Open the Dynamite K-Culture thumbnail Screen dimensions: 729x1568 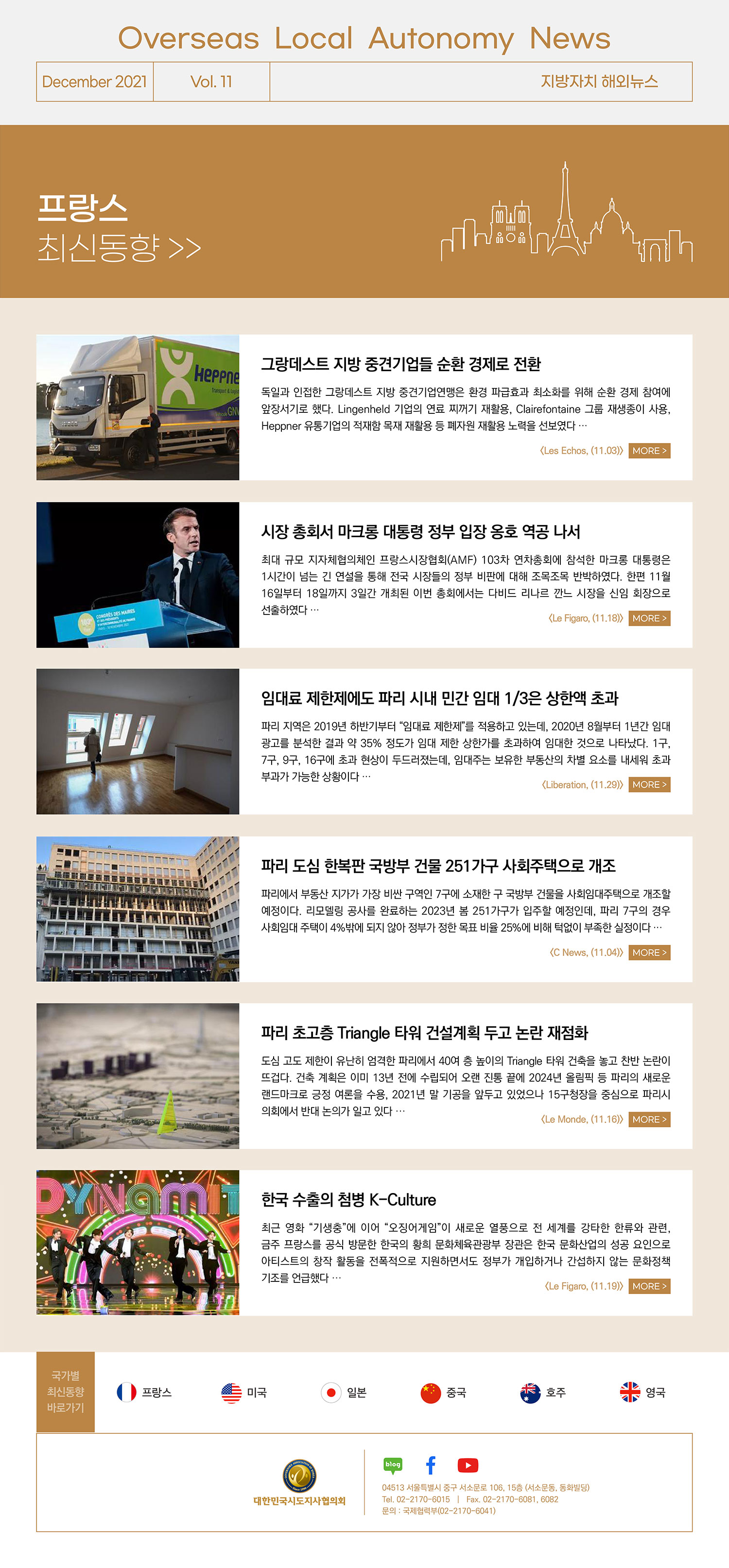pos(138,1243)
